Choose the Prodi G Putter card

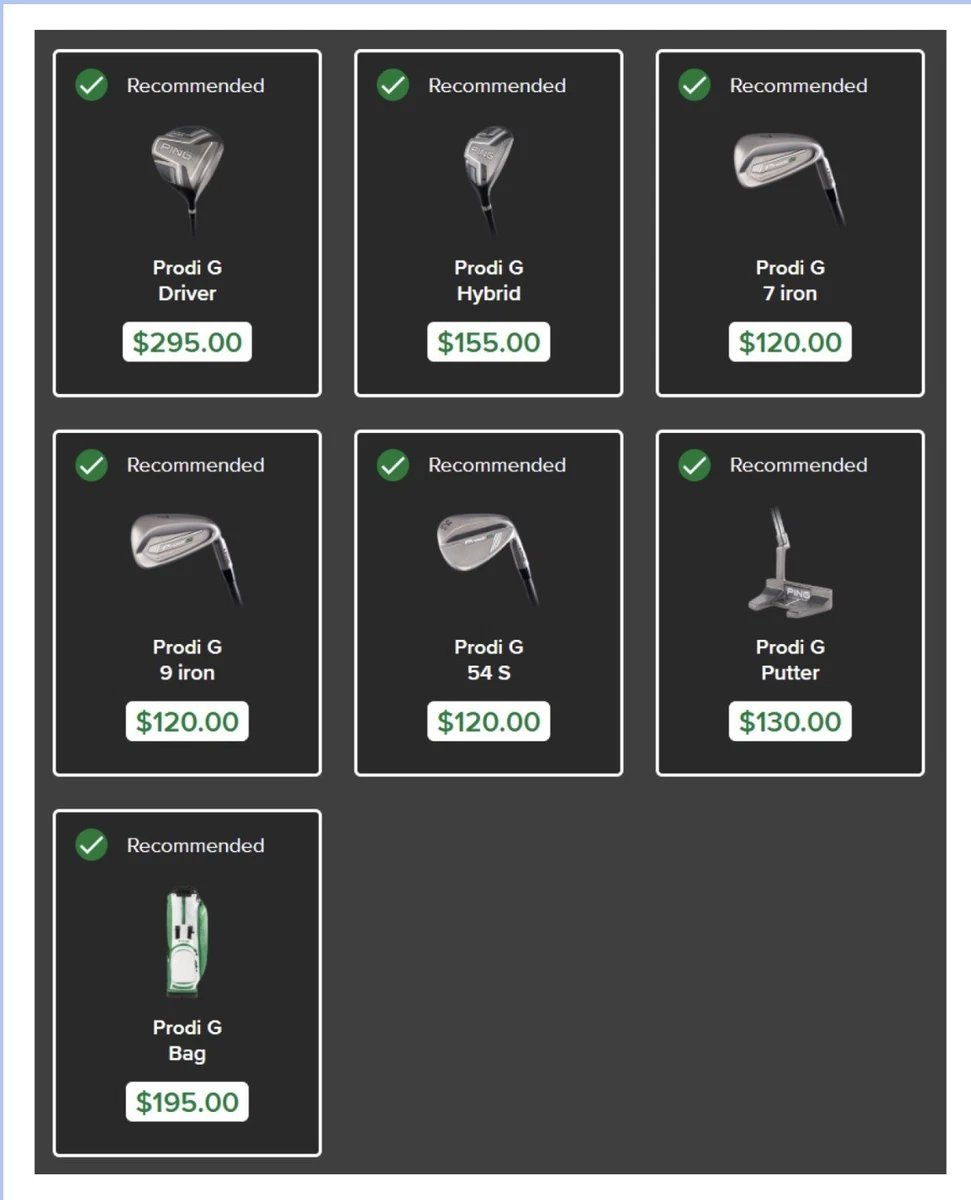coord(790,603)
